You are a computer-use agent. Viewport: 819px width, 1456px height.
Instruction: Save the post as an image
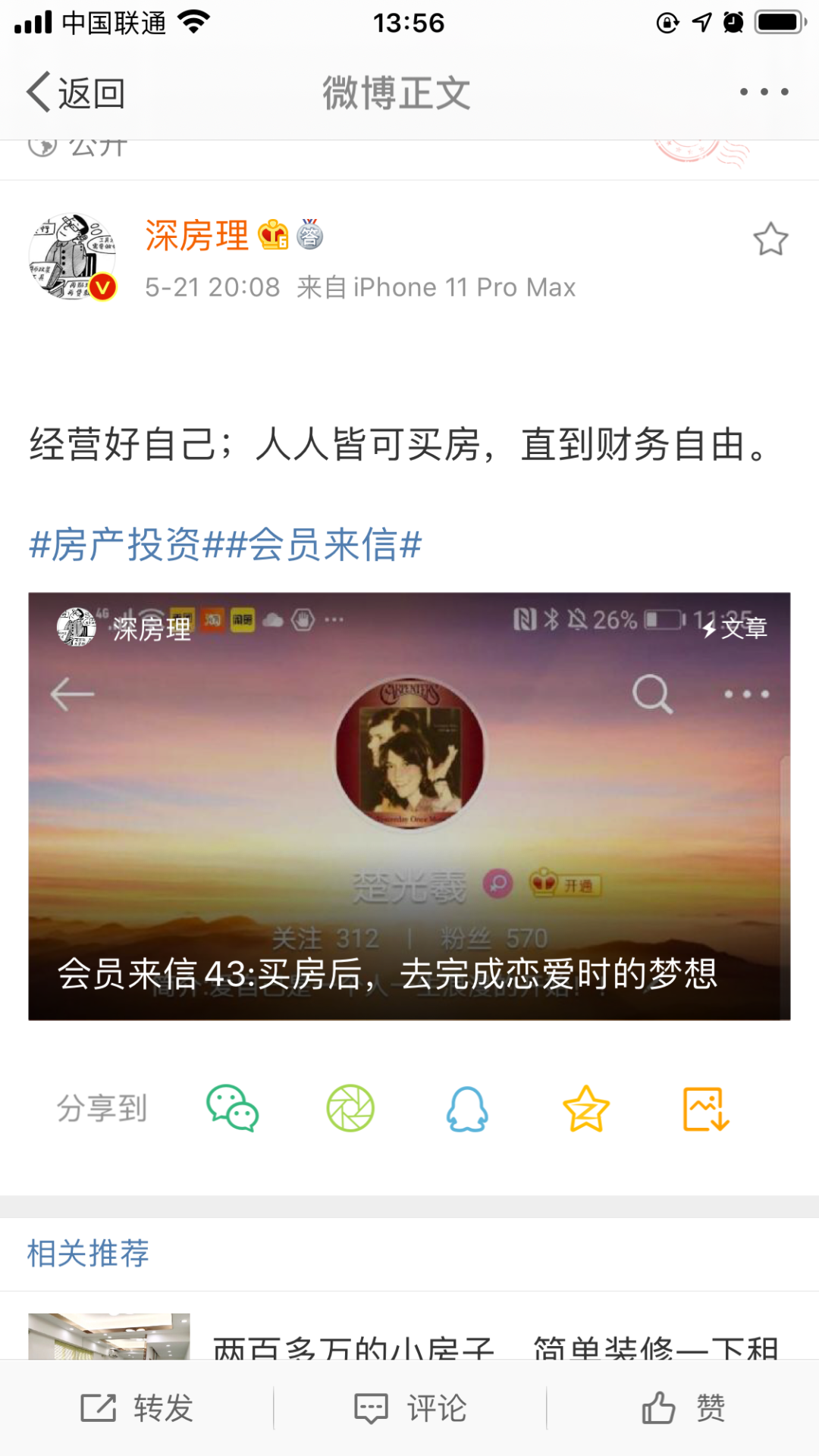click(706, 1108)
